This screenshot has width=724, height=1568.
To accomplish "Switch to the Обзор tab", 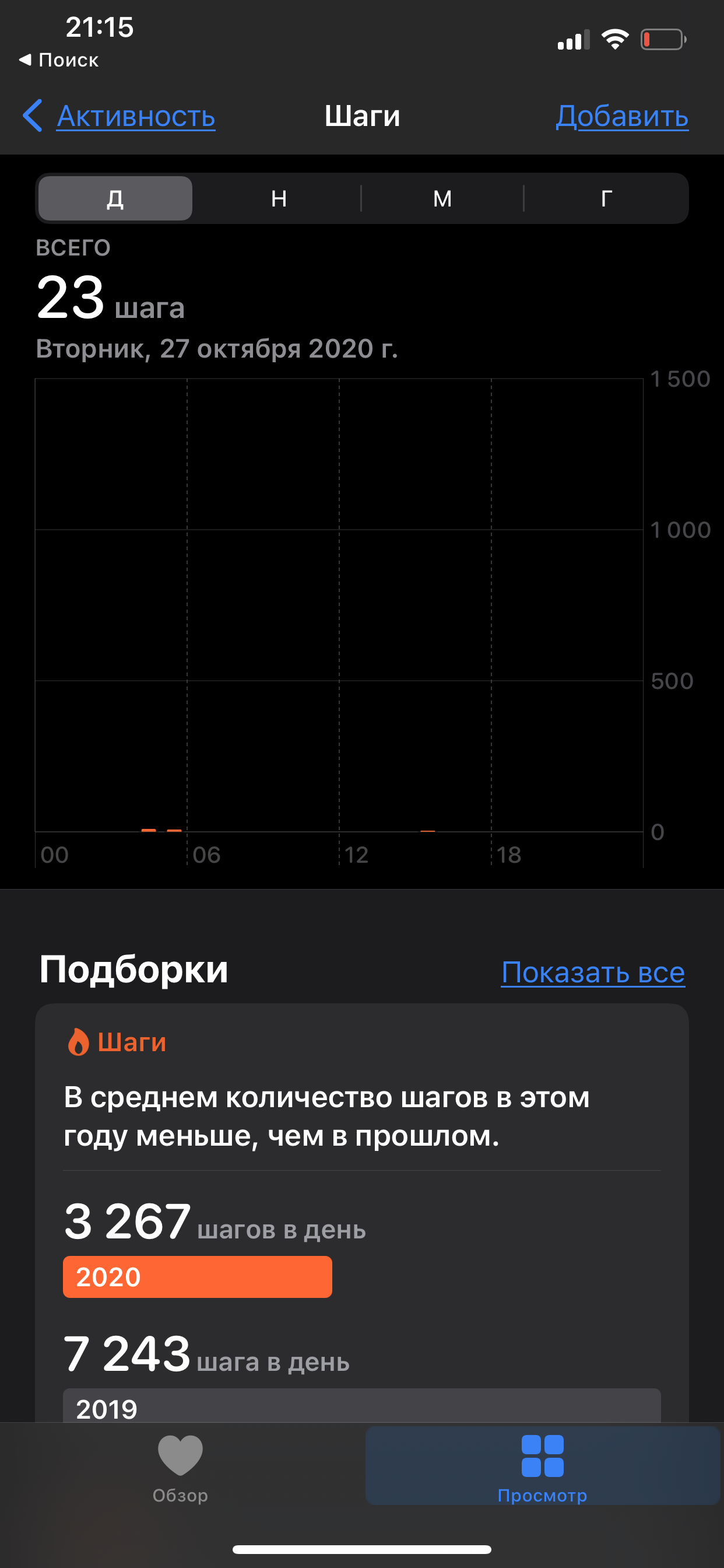I will 180,1467.
